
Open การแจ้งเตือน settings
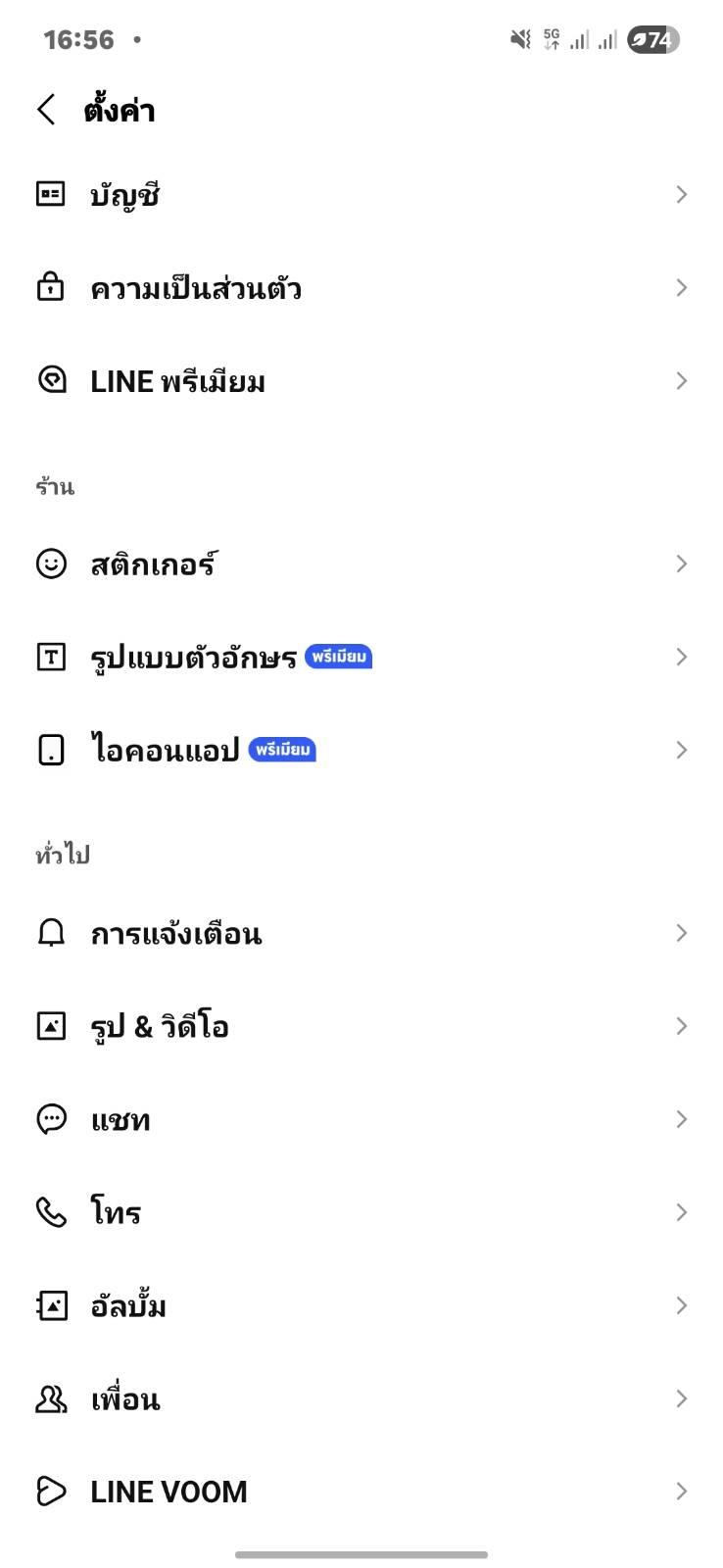[x=176, y=934]
